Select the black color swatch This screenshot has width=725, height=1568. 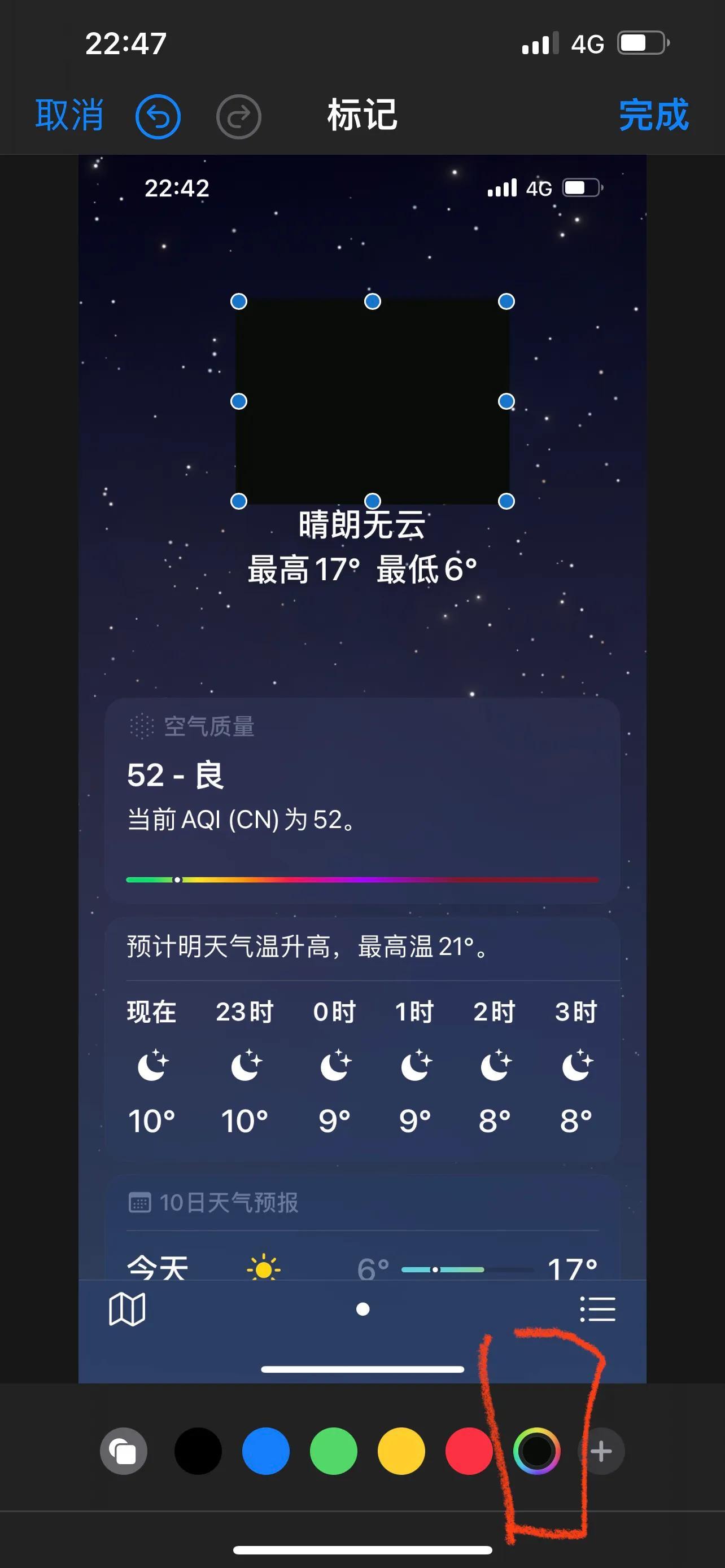pos(198,1451)
